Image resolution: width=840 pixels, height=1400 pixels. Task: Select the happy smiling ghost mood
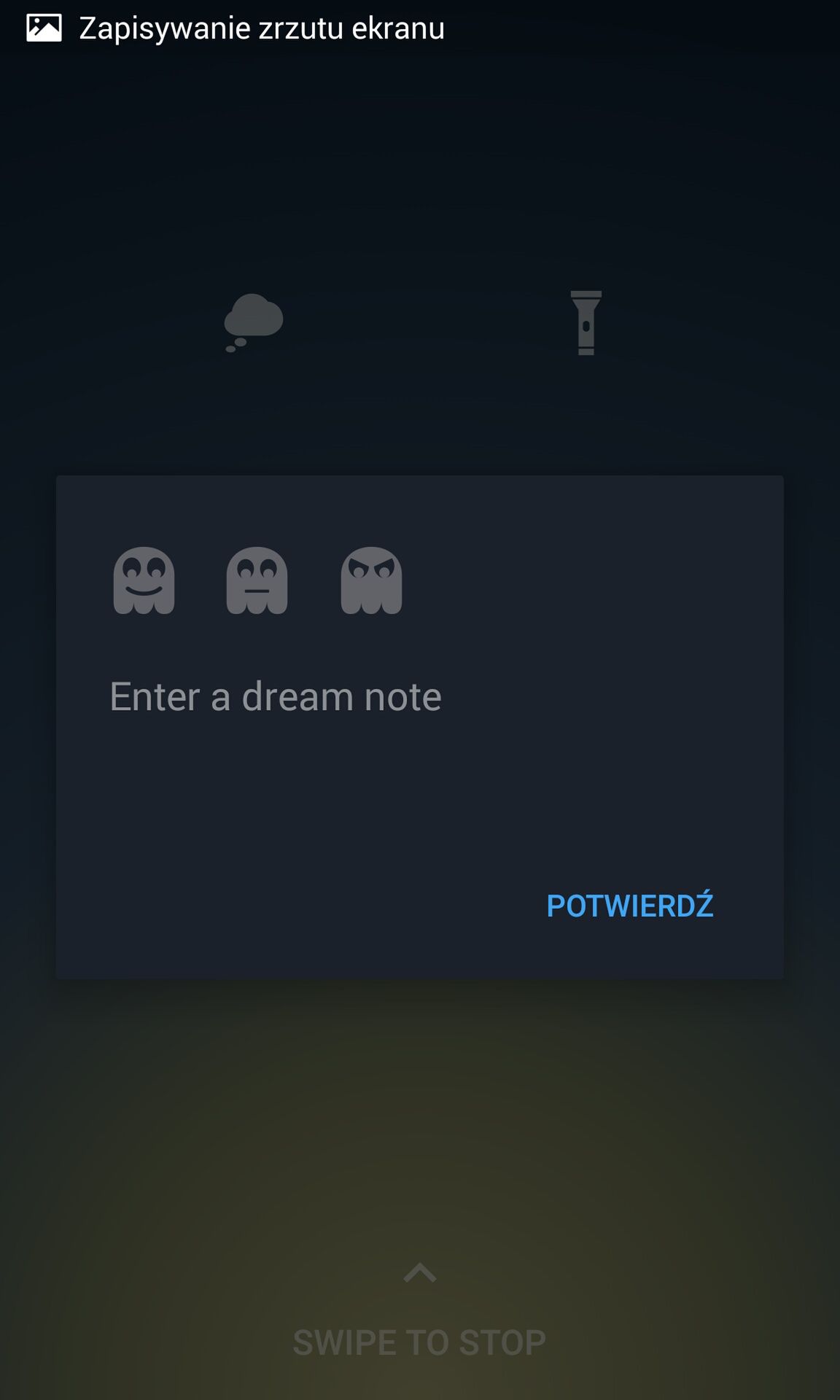(x=144, y=580)
